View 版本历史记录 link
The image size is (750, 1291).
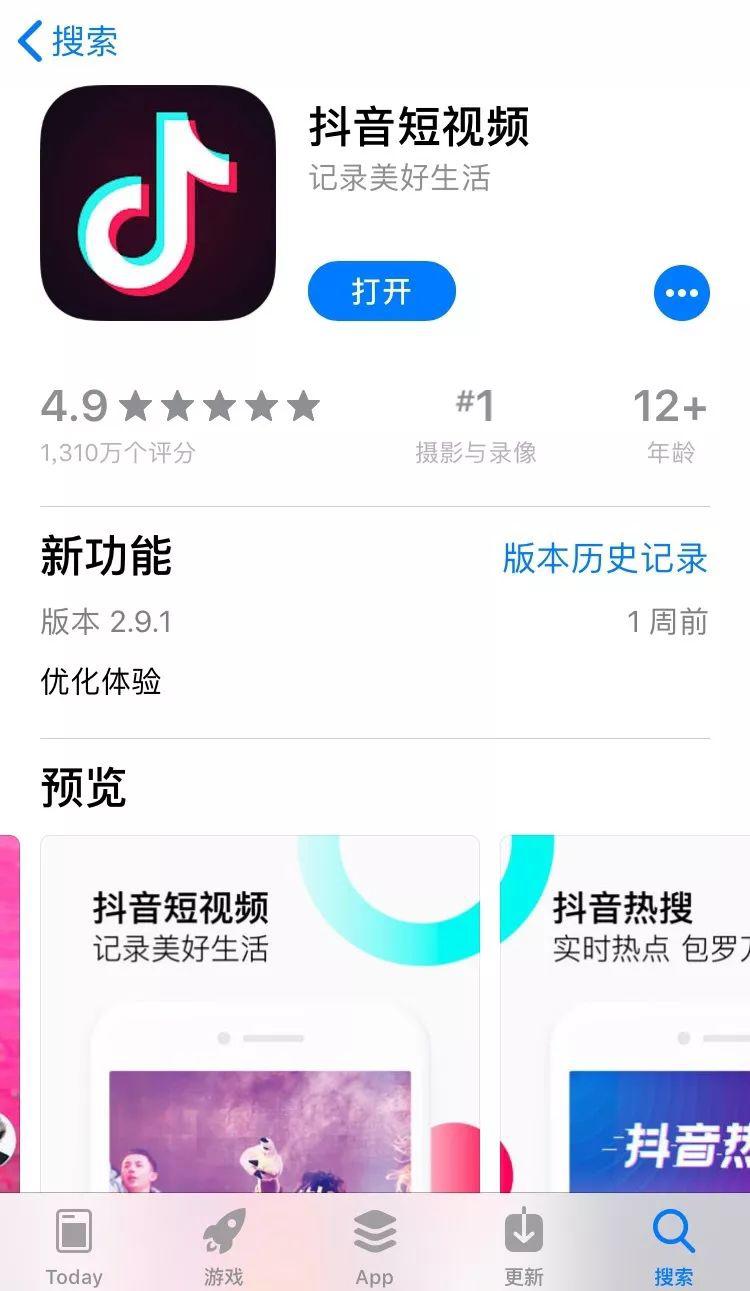[x=605, y=558]
